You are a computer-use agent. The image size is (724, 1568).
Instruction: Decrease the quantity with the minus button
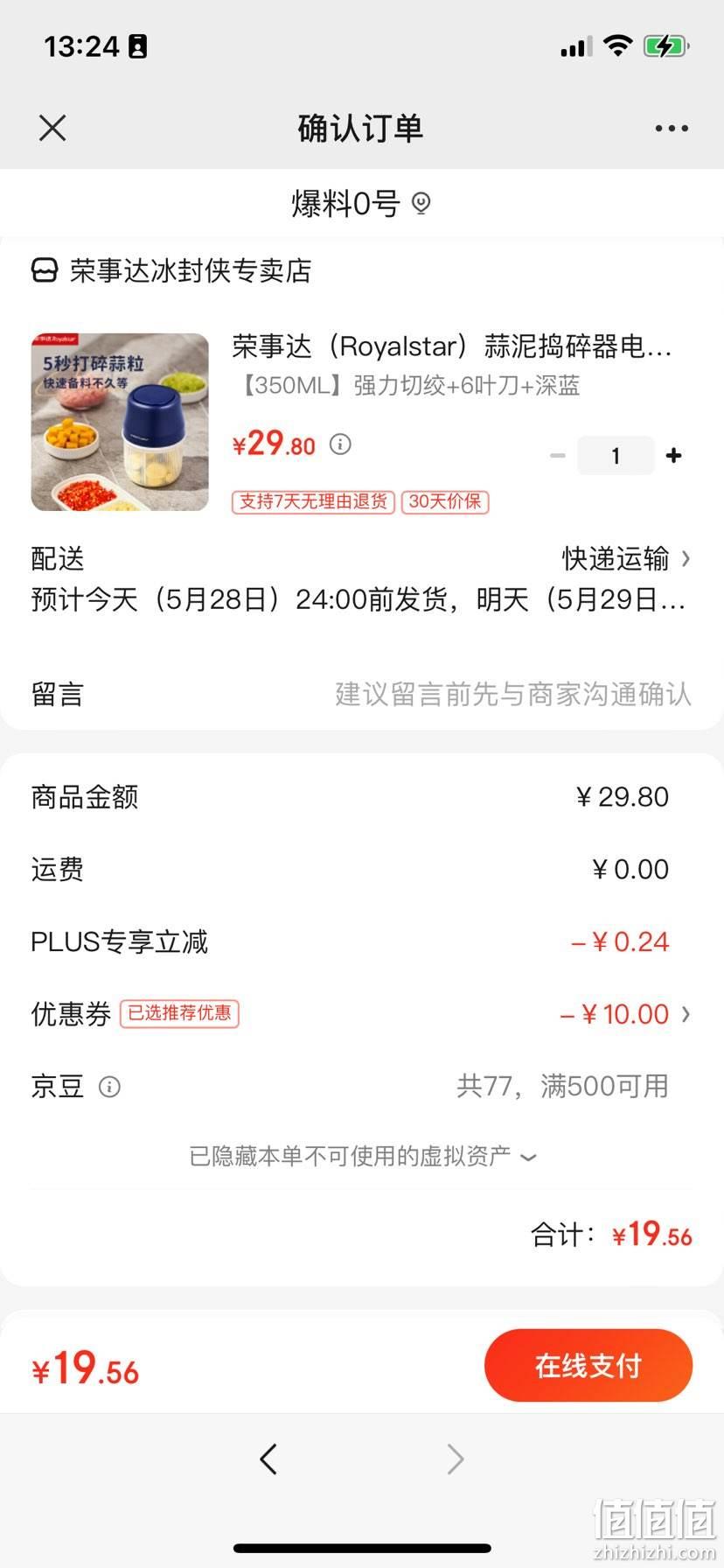coord(557,455)
